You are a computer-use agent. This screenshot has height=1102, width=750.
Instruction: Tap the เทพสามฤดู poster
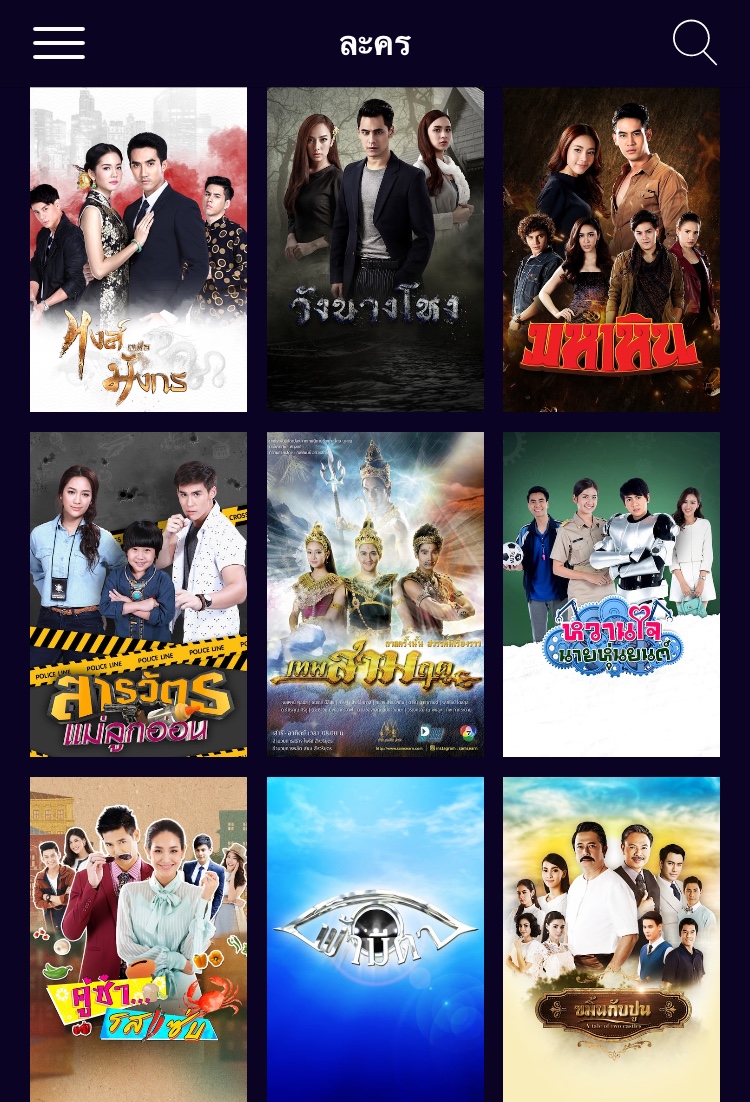point(375,594)
